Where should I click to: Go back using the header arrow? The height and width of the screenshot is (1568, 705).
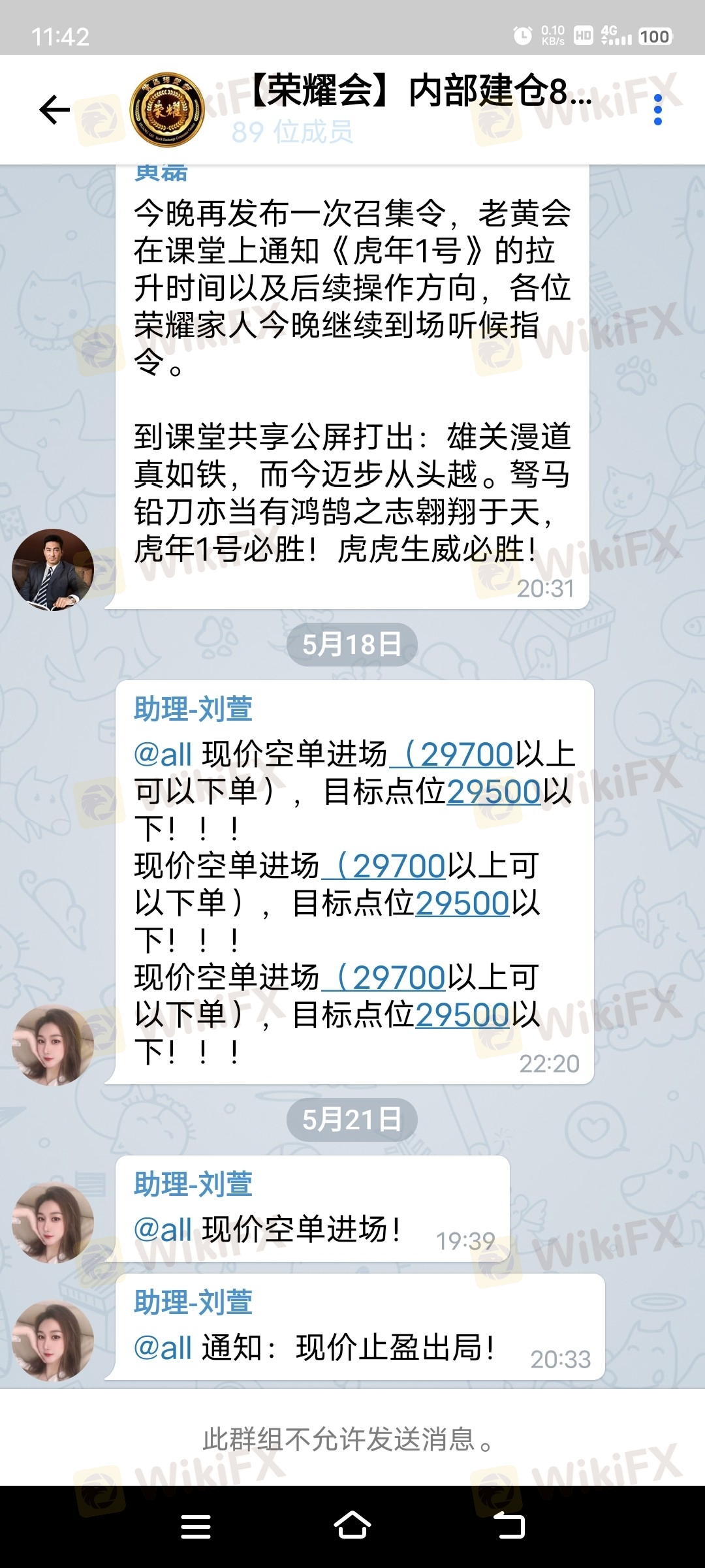55,109
